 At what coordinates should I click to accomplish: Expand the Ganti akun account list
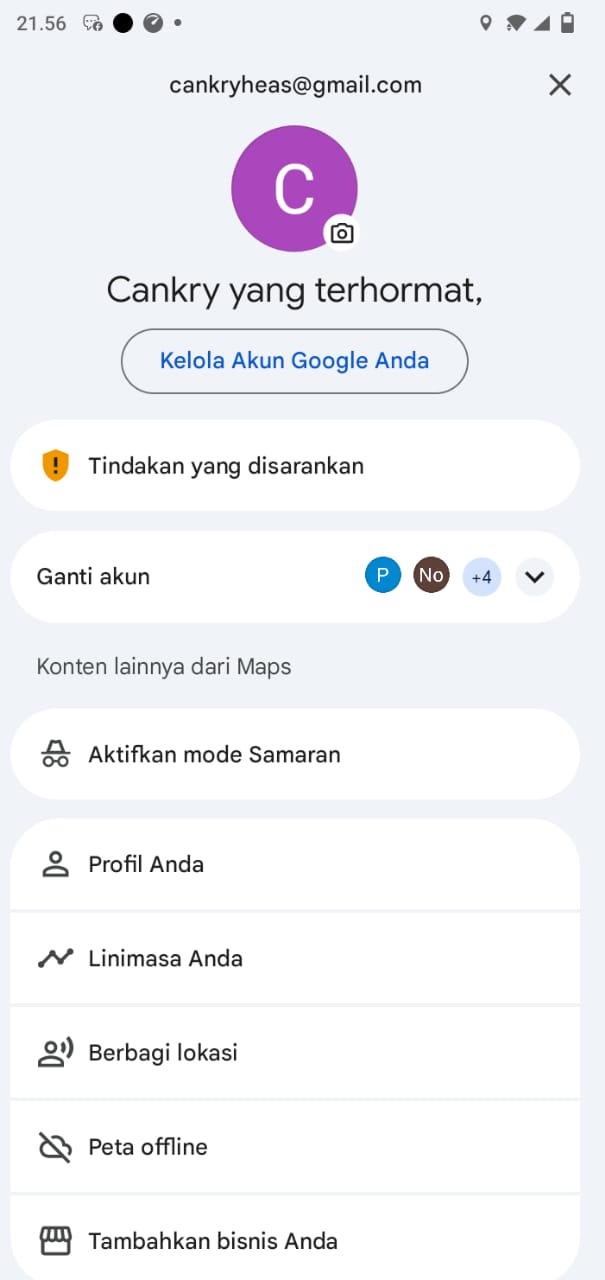(x=534, y=577)
